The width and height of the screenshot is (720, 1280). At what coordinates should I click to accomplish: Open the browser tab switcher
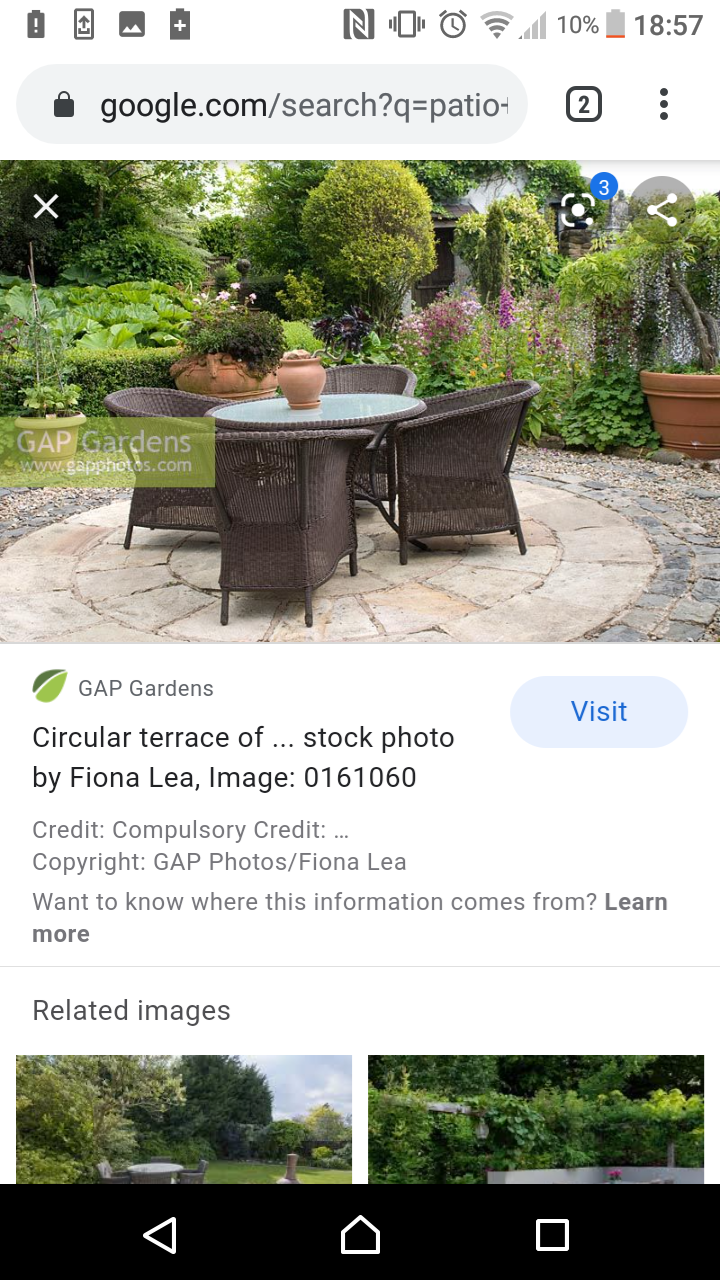point(584,104)
